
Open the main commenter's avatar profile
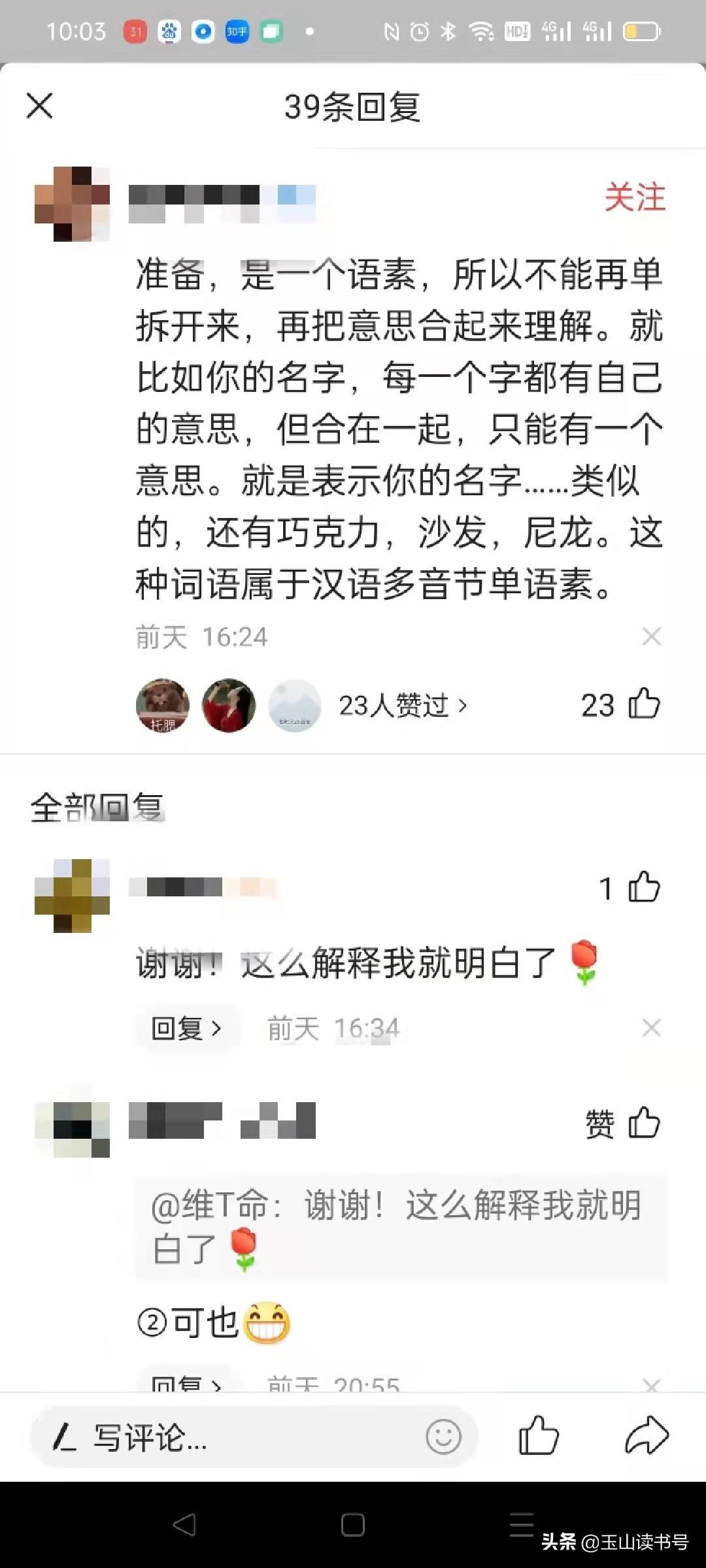[72, 204]
